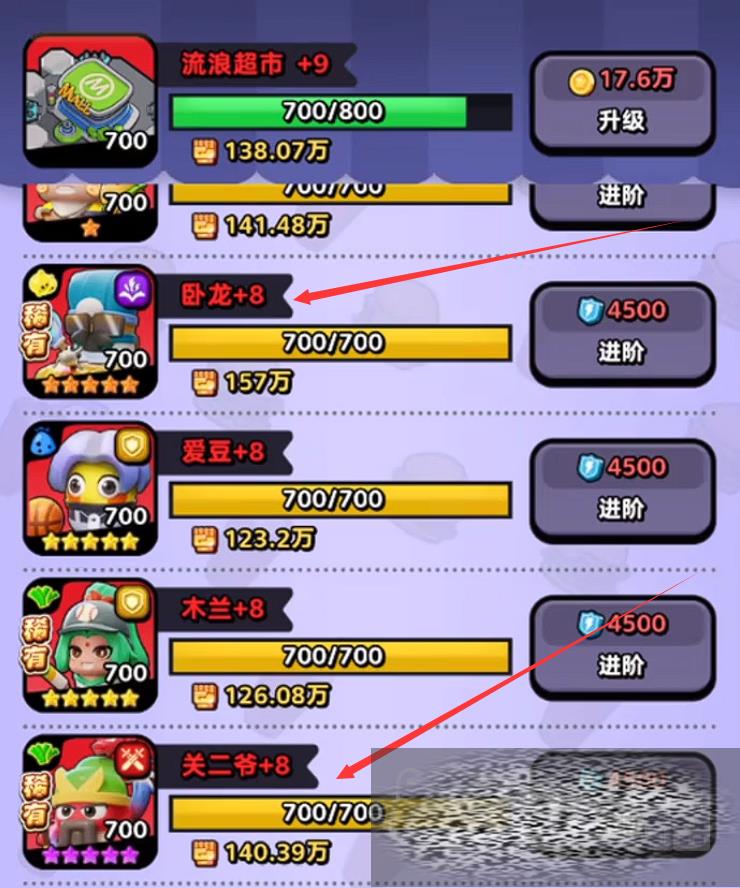Open the 关二爷 character portrait
This screenshot has width=740, height=888.
click(x=90, y=802)
